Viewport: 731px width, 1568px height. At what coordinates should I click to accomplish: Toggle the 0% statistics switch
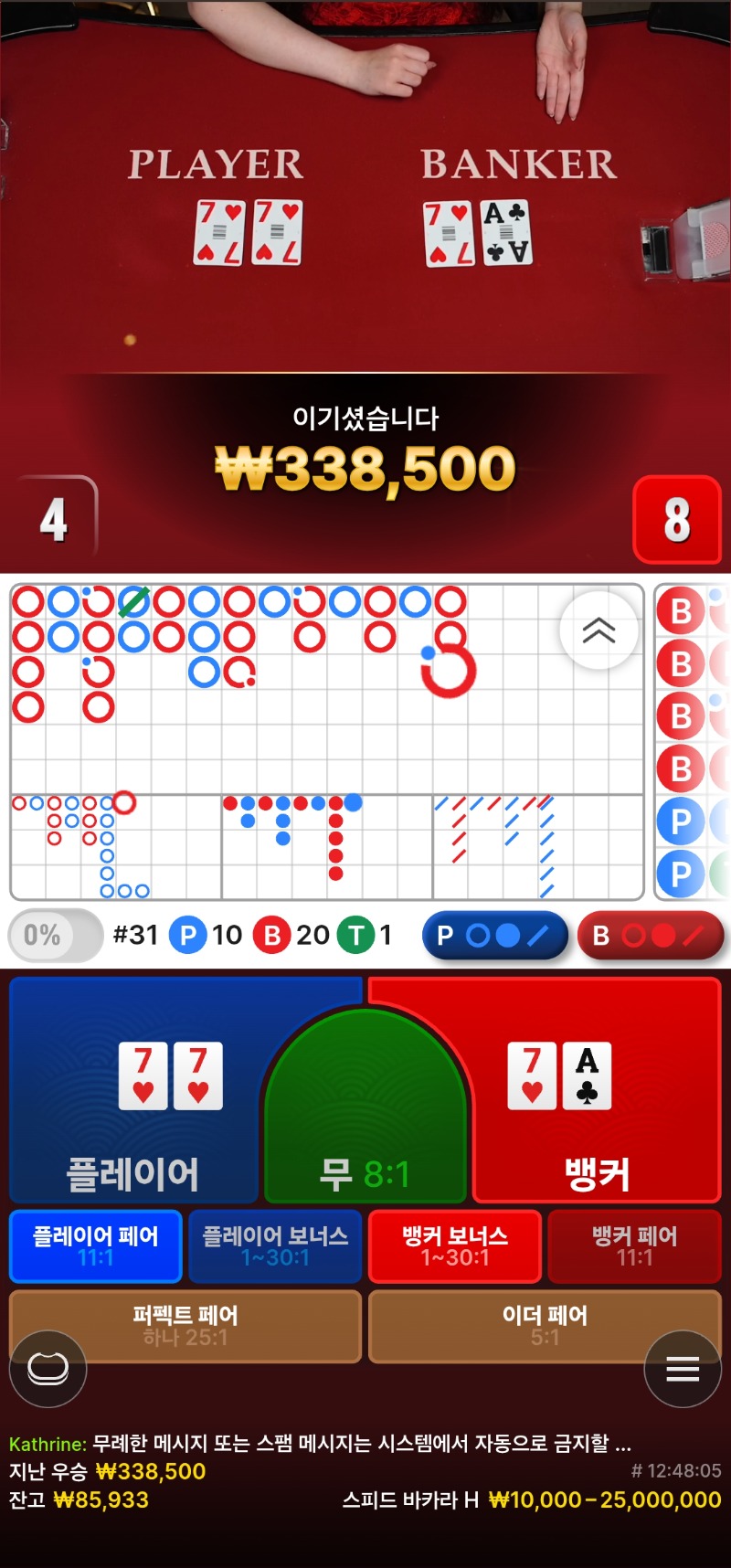55,935
